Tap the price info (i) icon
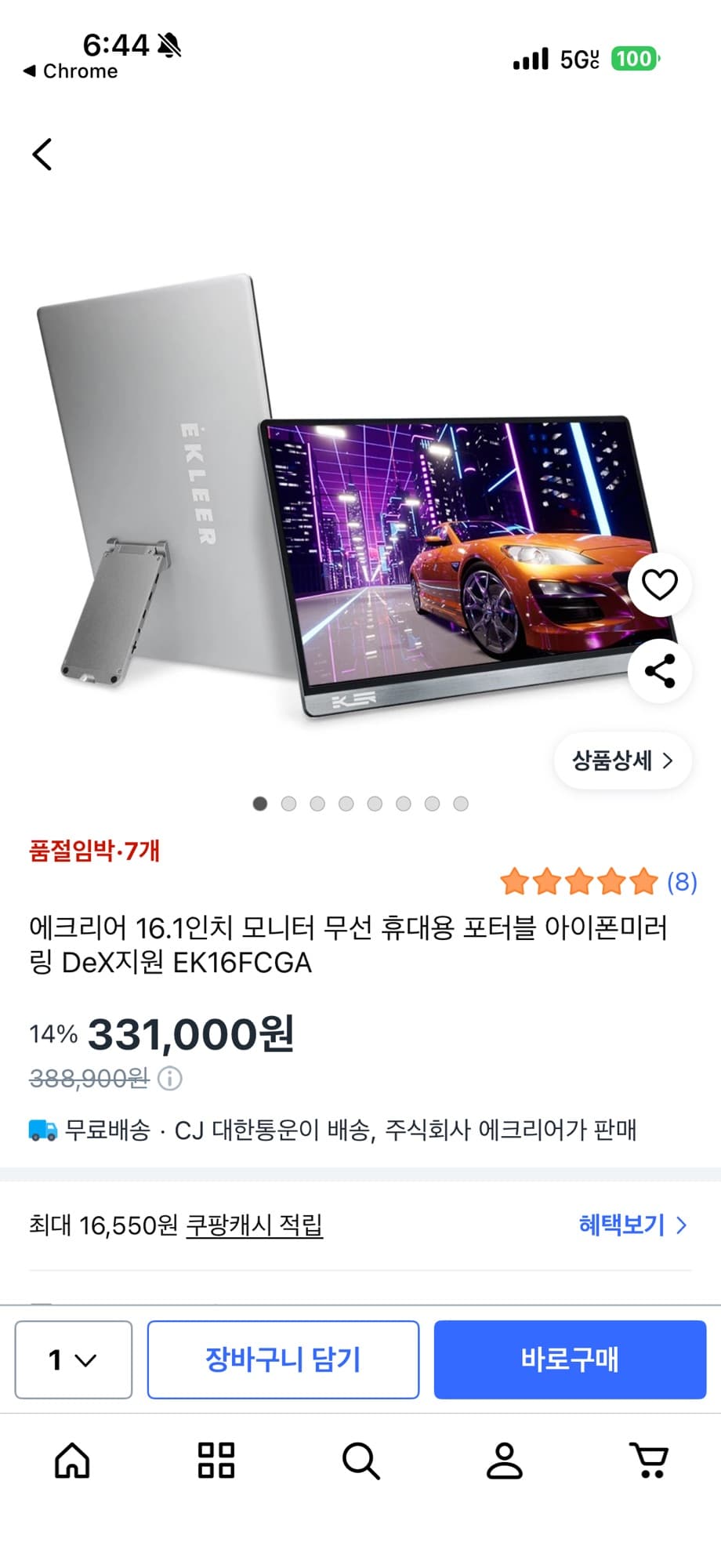The image size is (721, 1568). [x=168, y=1079]
